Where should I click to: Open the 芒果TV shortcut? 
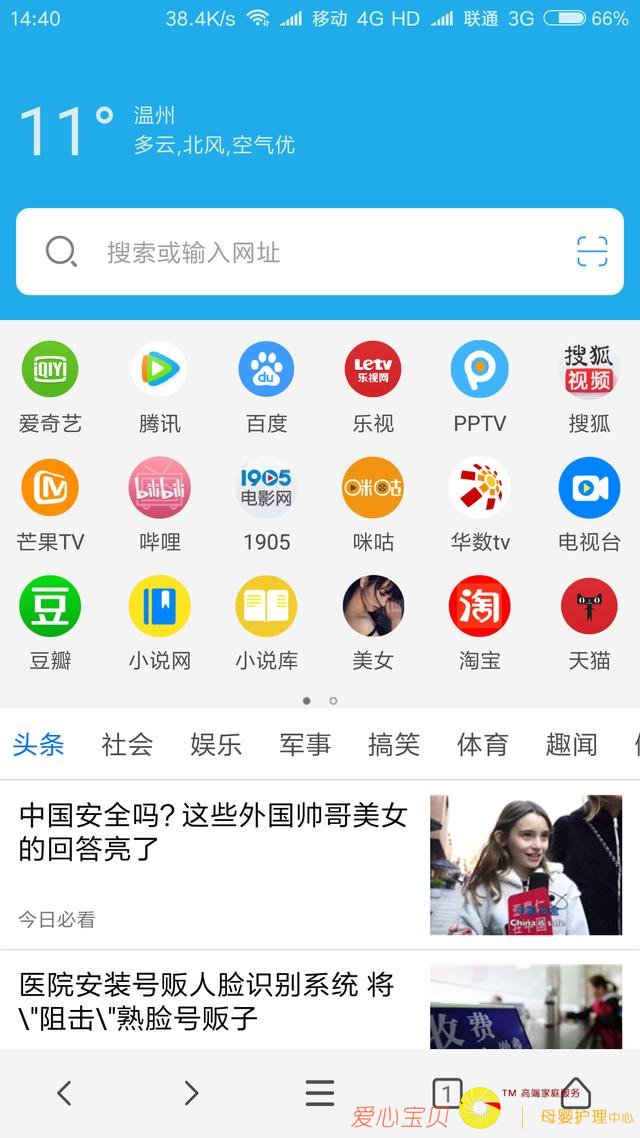pos(50,488)
